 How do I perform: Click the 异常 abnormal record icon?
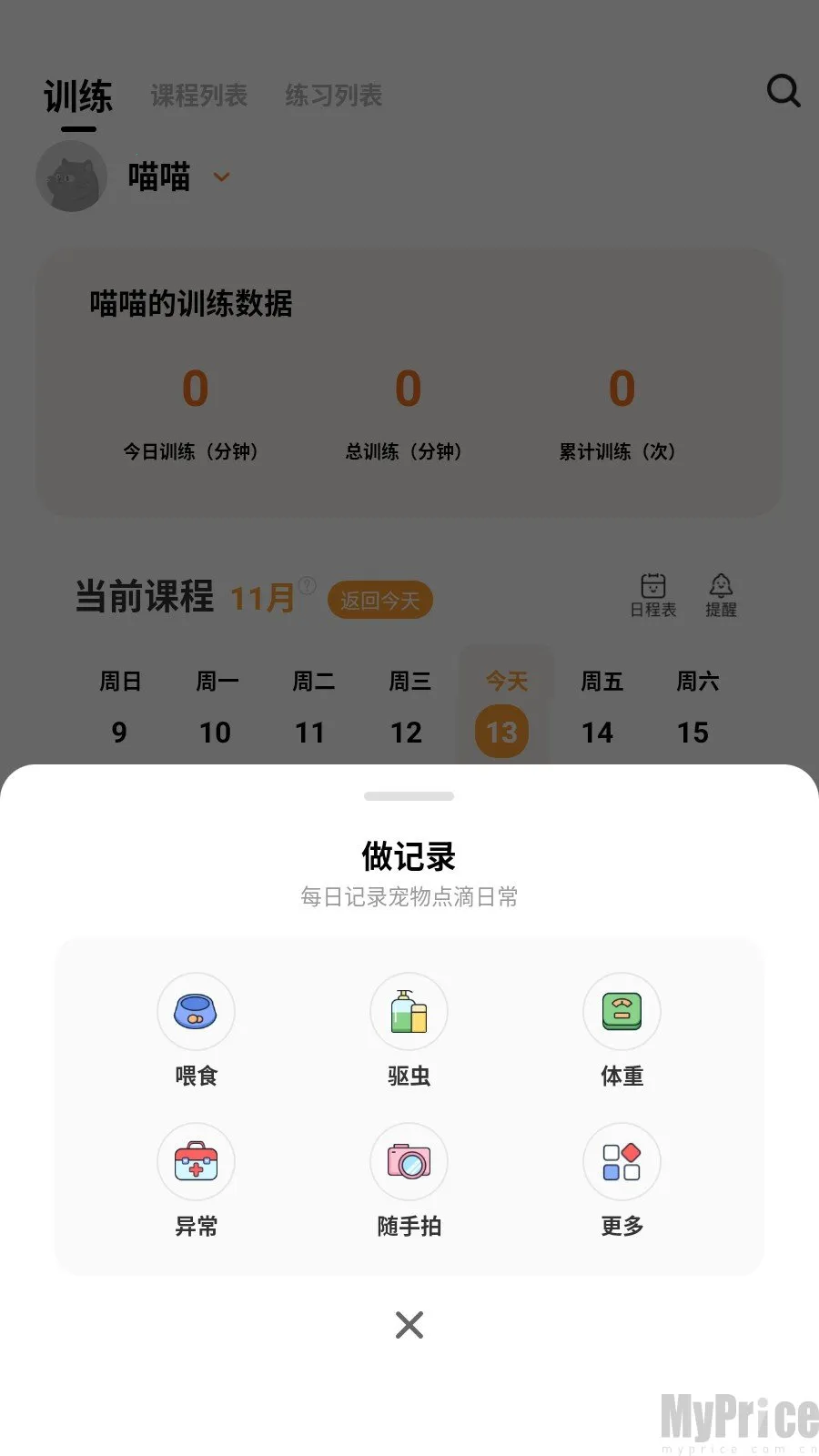point(196,1161)
